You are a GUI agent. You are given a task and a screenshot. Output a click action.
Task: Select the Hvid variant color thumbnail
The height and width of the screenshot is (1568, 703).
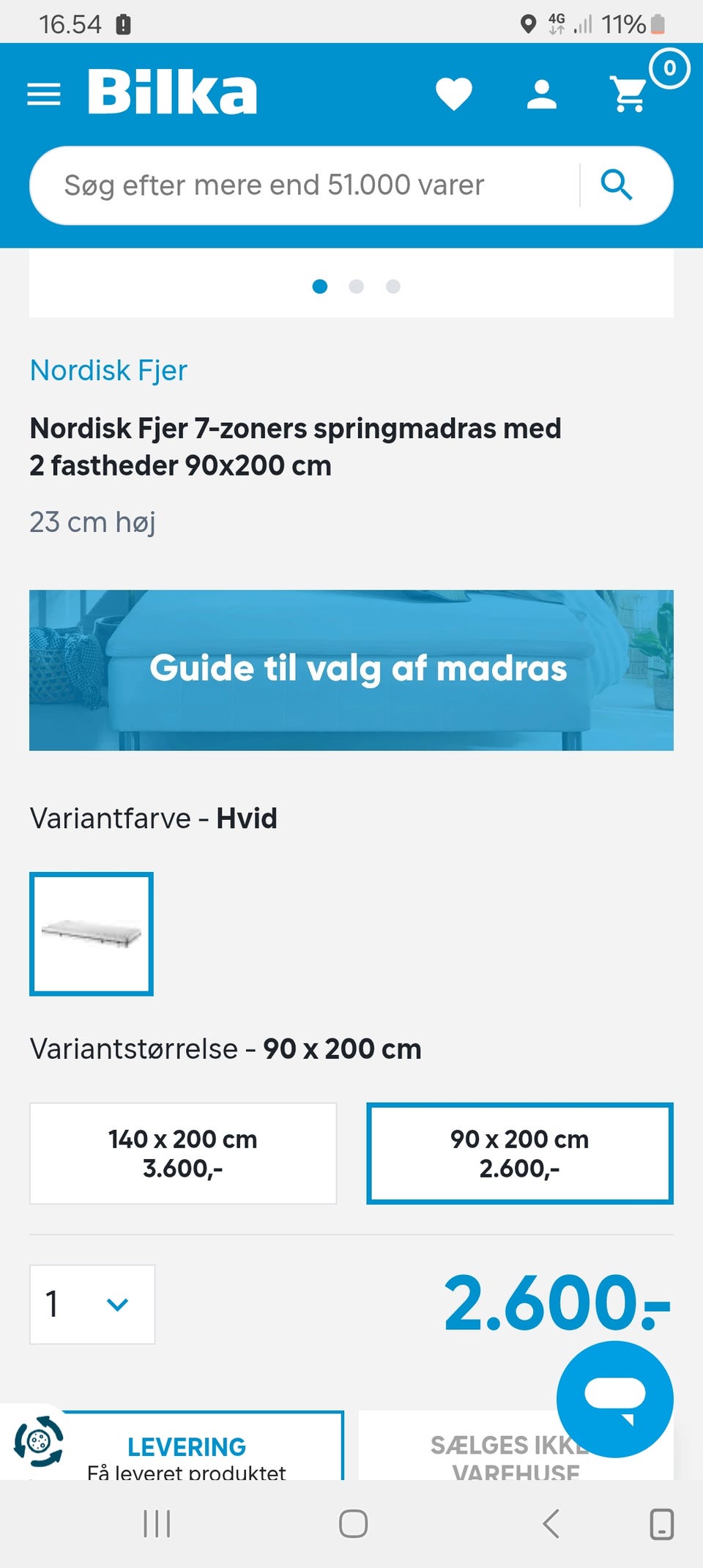(91, 933)
